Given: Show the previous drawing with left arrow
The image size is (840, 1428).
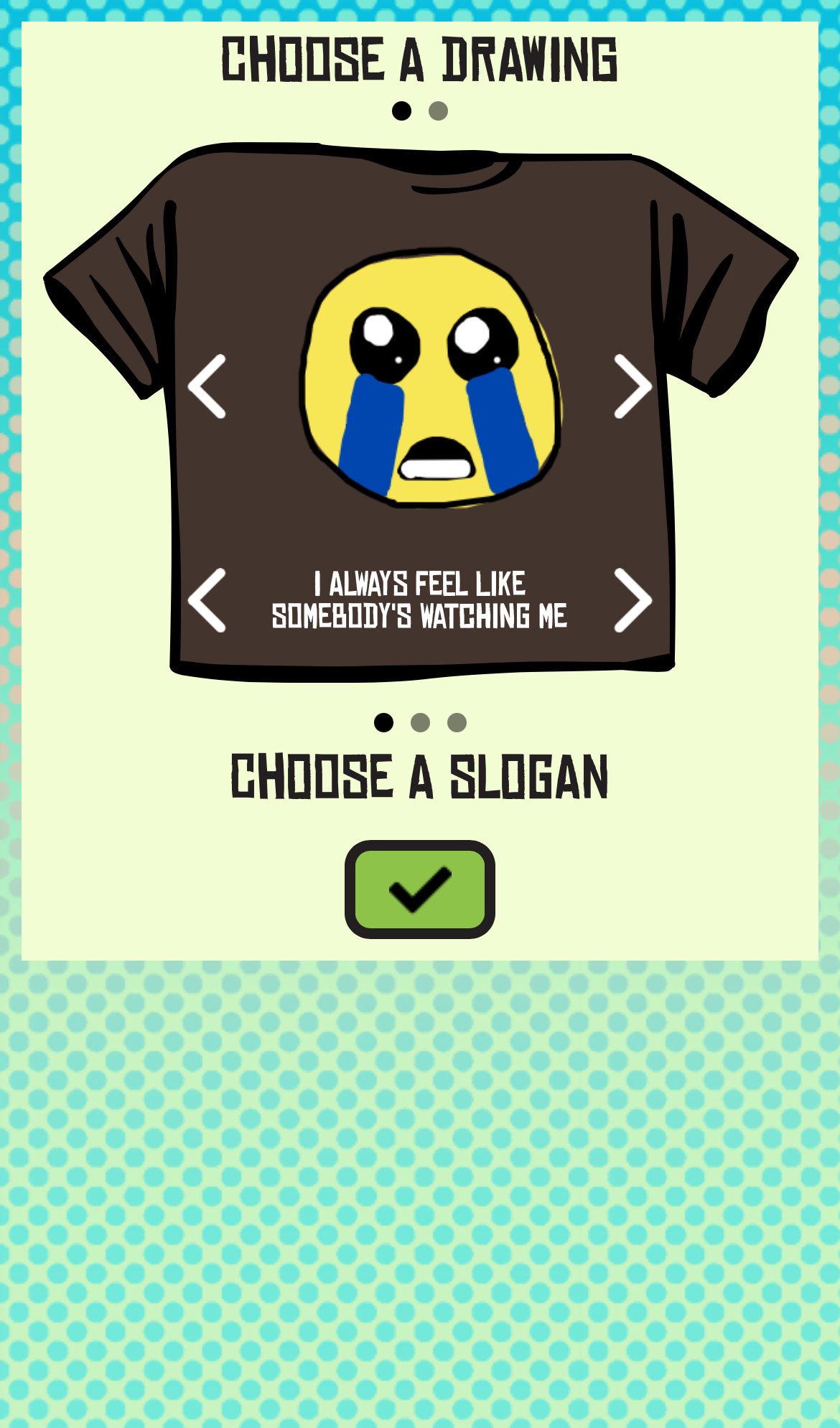Looking at the screenshot, I should (207, 386).
